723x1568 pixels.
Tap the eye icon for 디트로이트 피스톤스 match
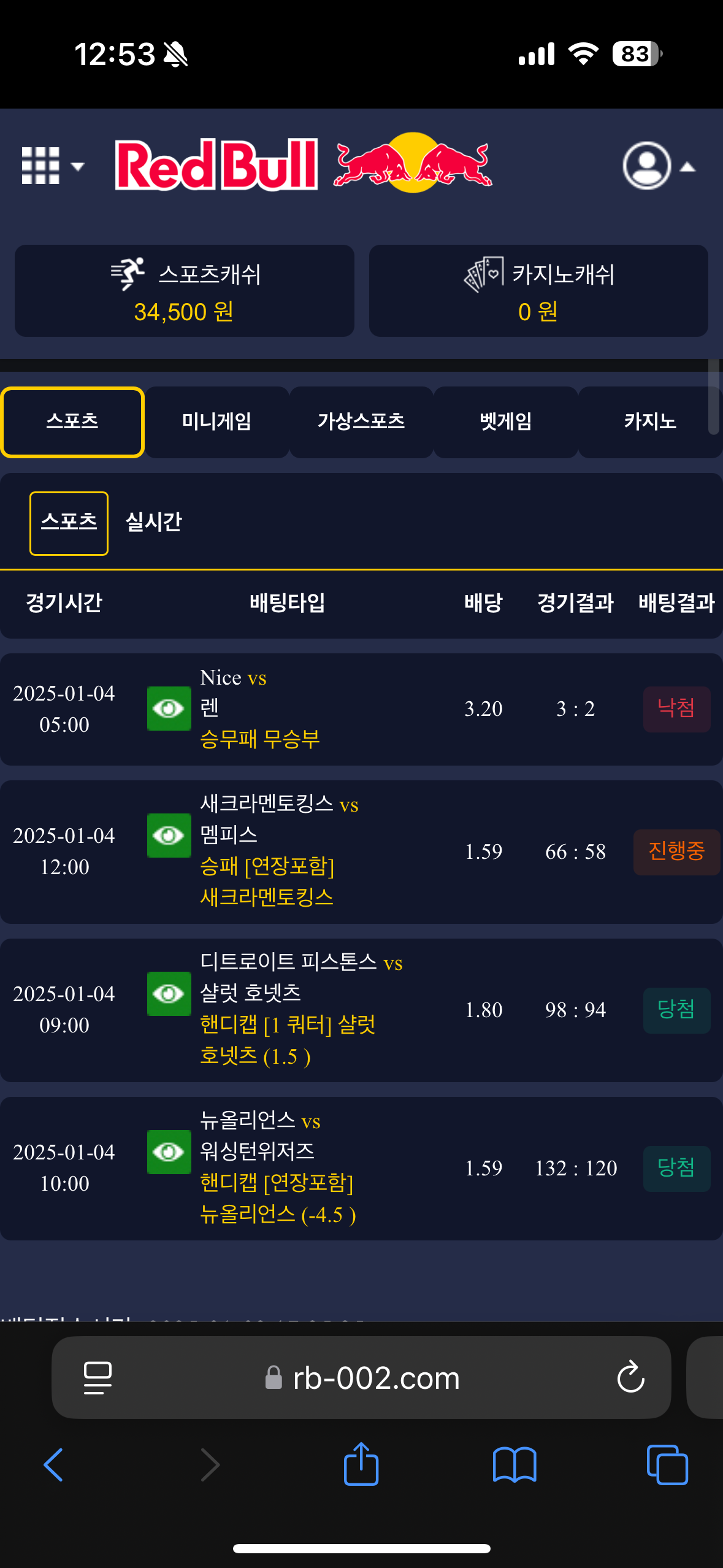click(169, 994)
